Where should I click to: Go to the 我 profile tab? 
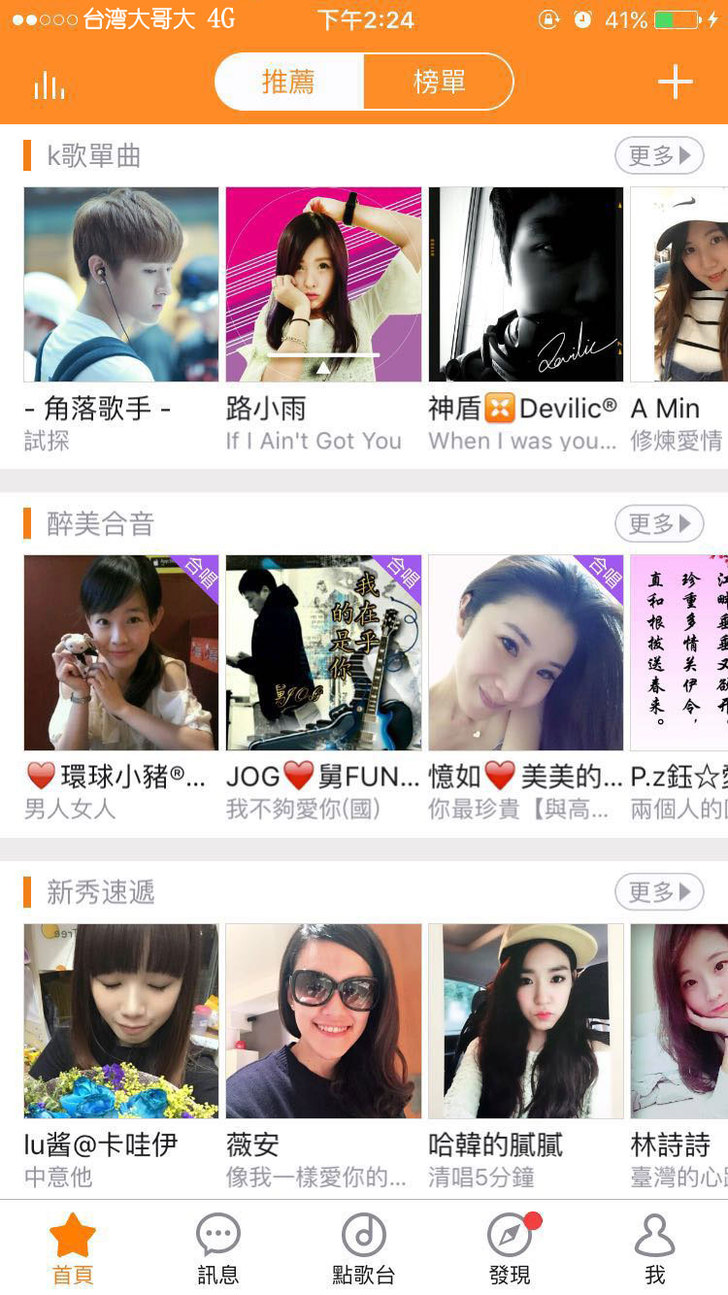[655, 1248]
